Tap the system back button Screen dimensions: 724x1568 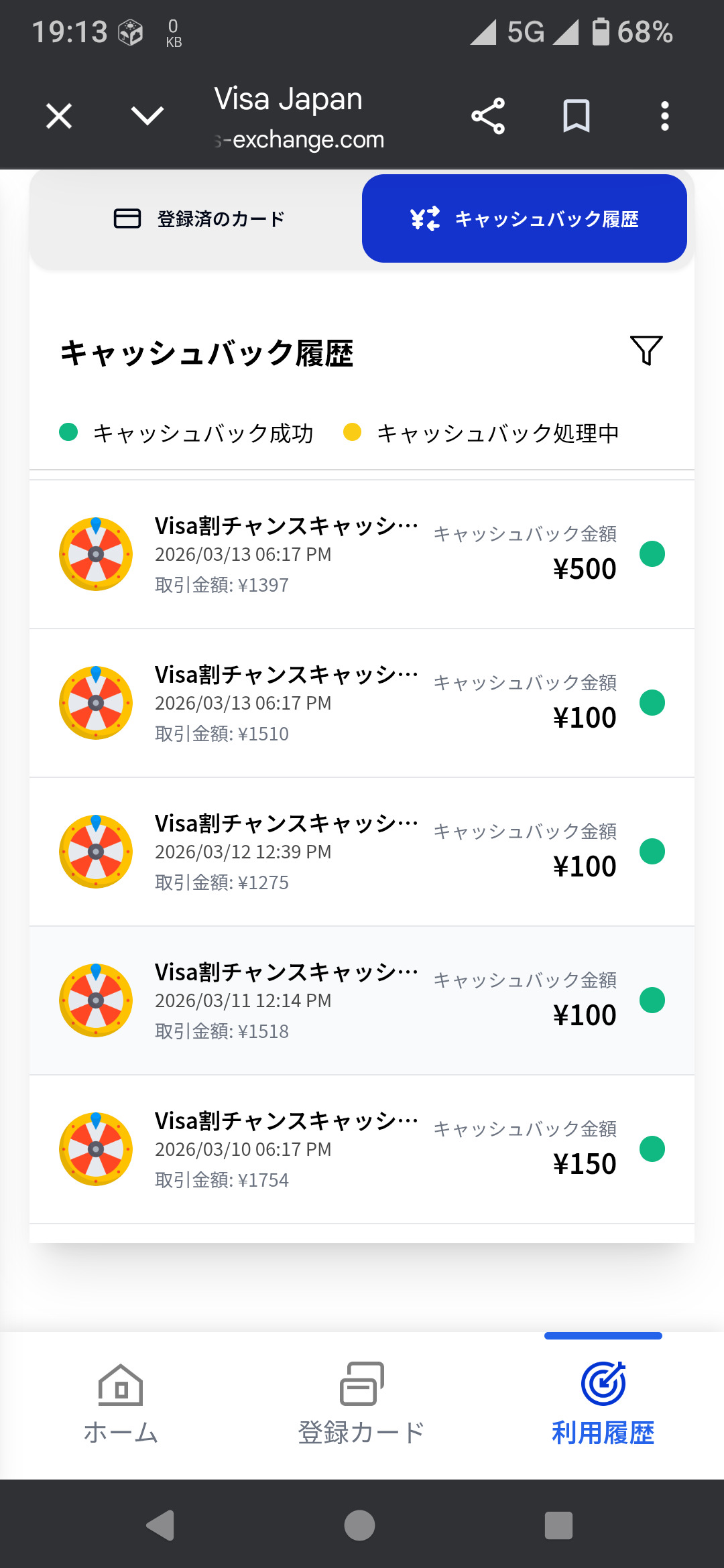[x=161, y=1526]
